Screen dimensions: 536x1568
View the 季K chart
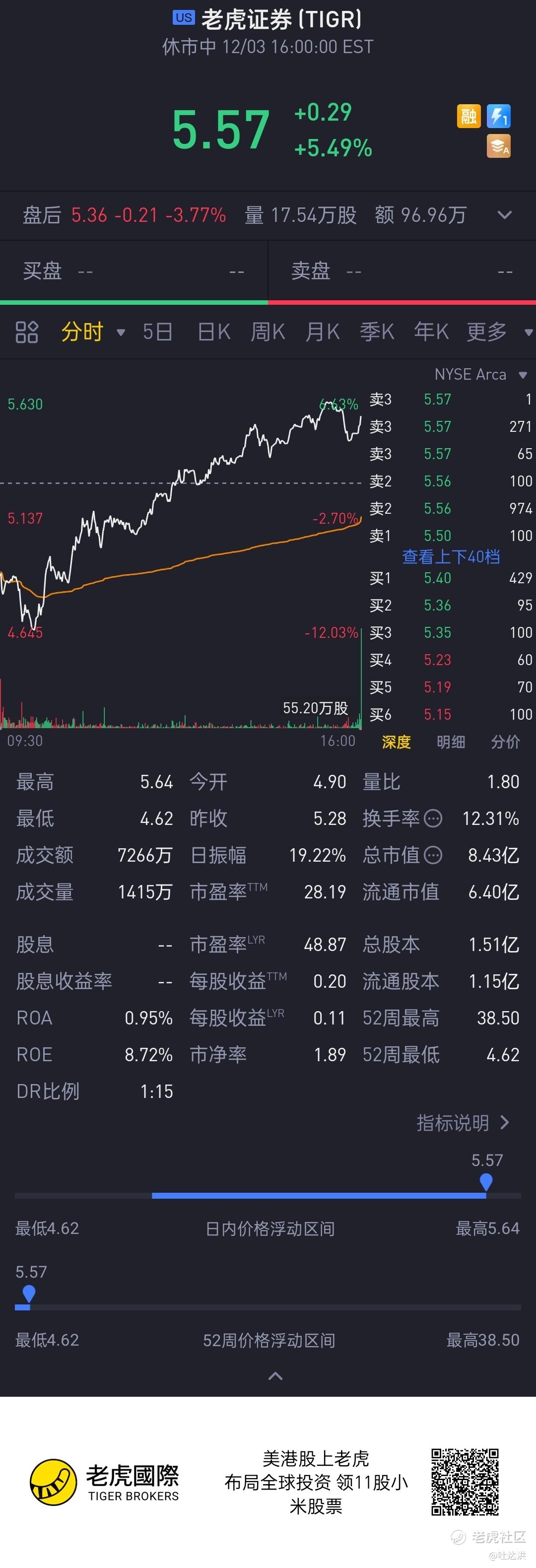pyautogui.click(x=377, y=333)
